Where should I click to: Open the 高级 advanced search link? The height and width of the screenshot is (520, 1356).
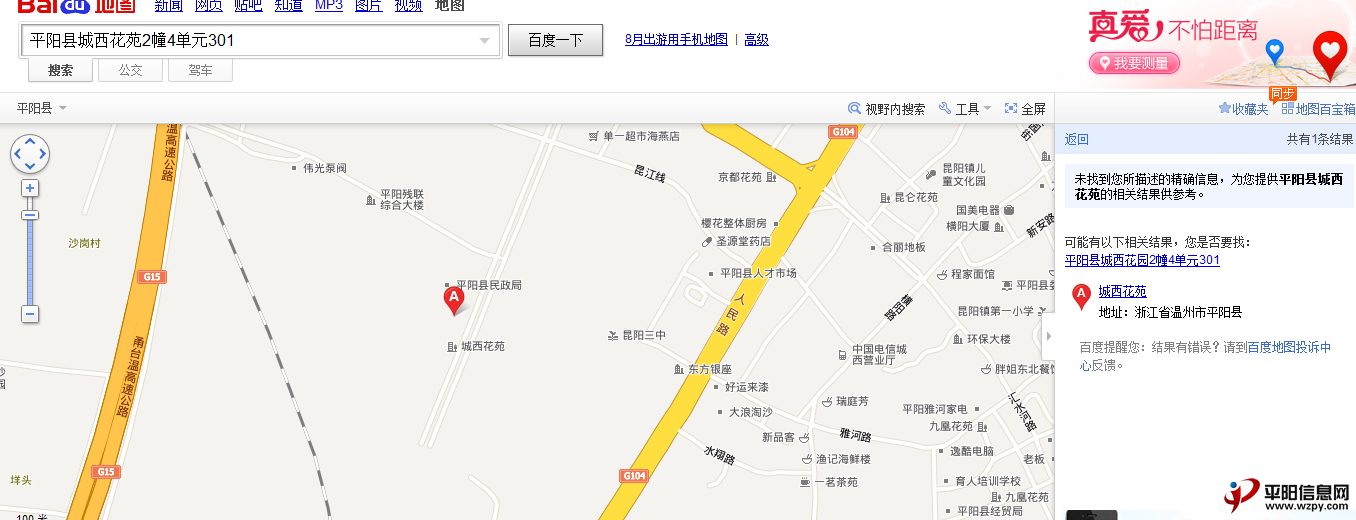coord(756,40)
